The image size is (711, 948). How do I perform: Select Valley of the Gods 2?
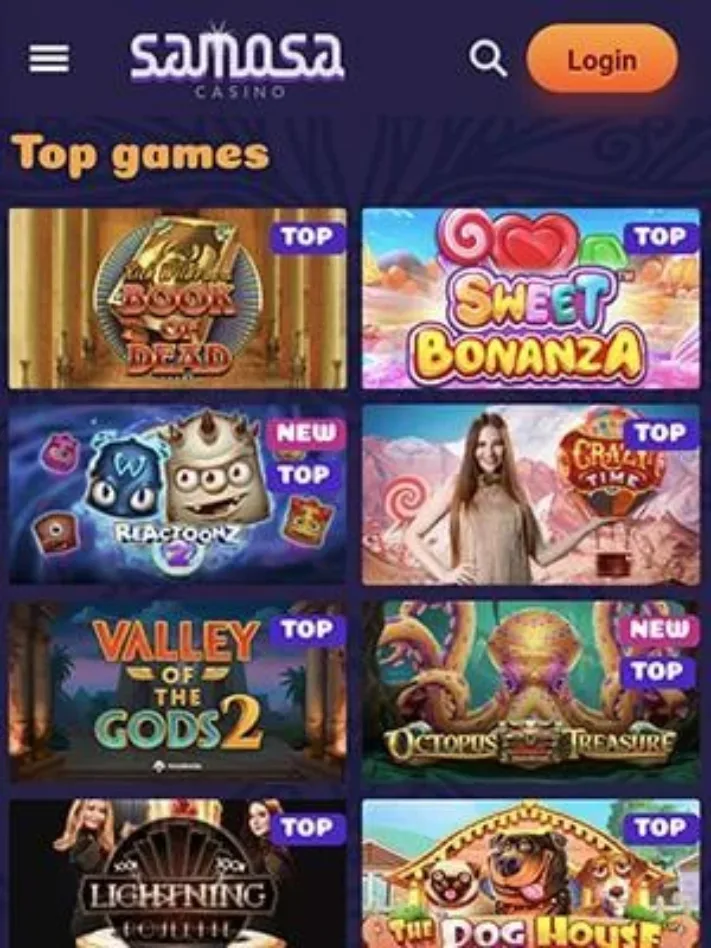[x=178, y=691]
